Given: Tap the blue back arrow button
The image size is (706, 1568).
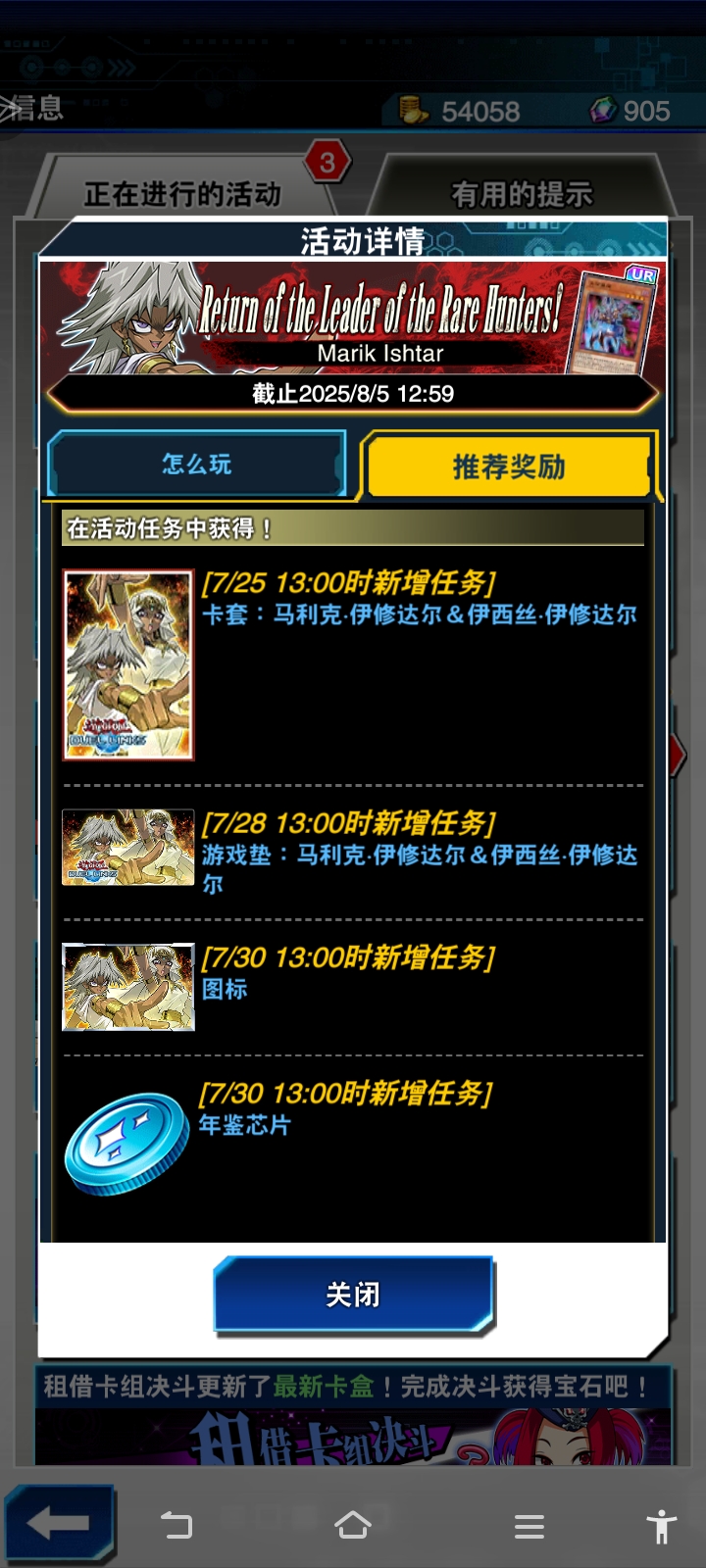Looking at the screenshot, I should (x=59, y=1523).
